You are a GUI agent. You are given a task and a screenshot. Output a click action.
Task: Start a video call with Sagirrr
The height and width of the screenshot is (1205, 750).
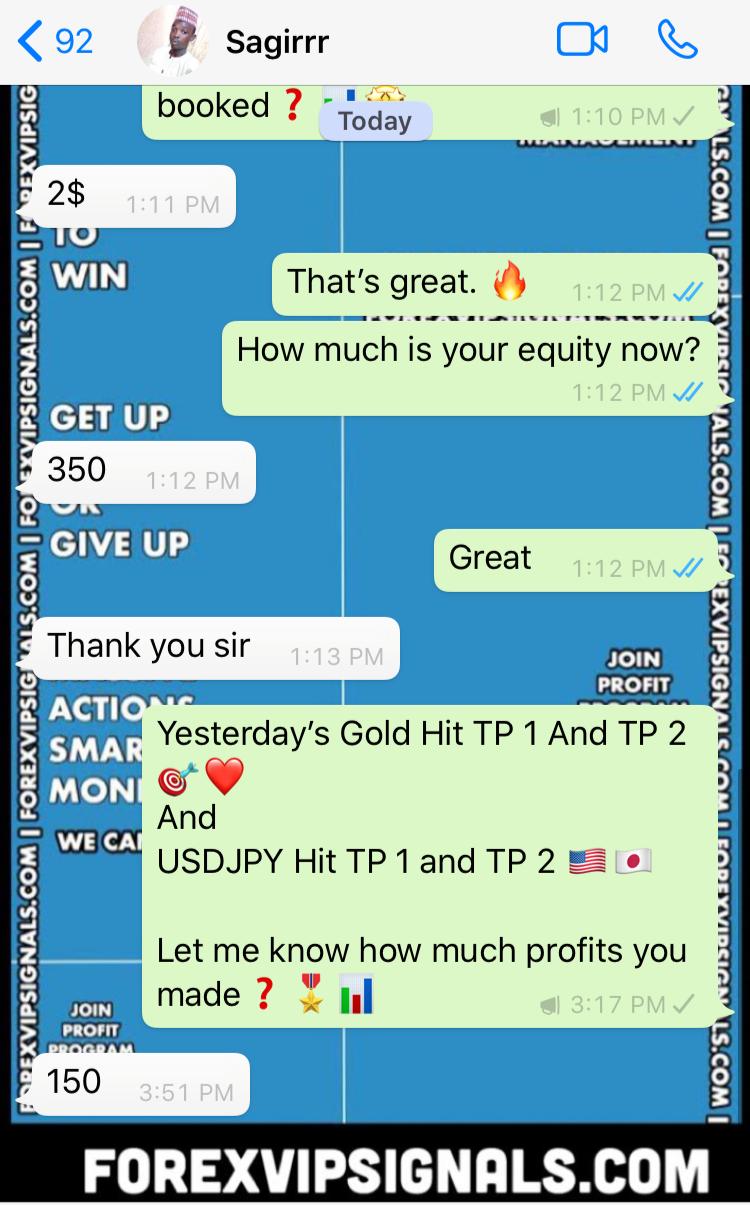pos(582,40)
